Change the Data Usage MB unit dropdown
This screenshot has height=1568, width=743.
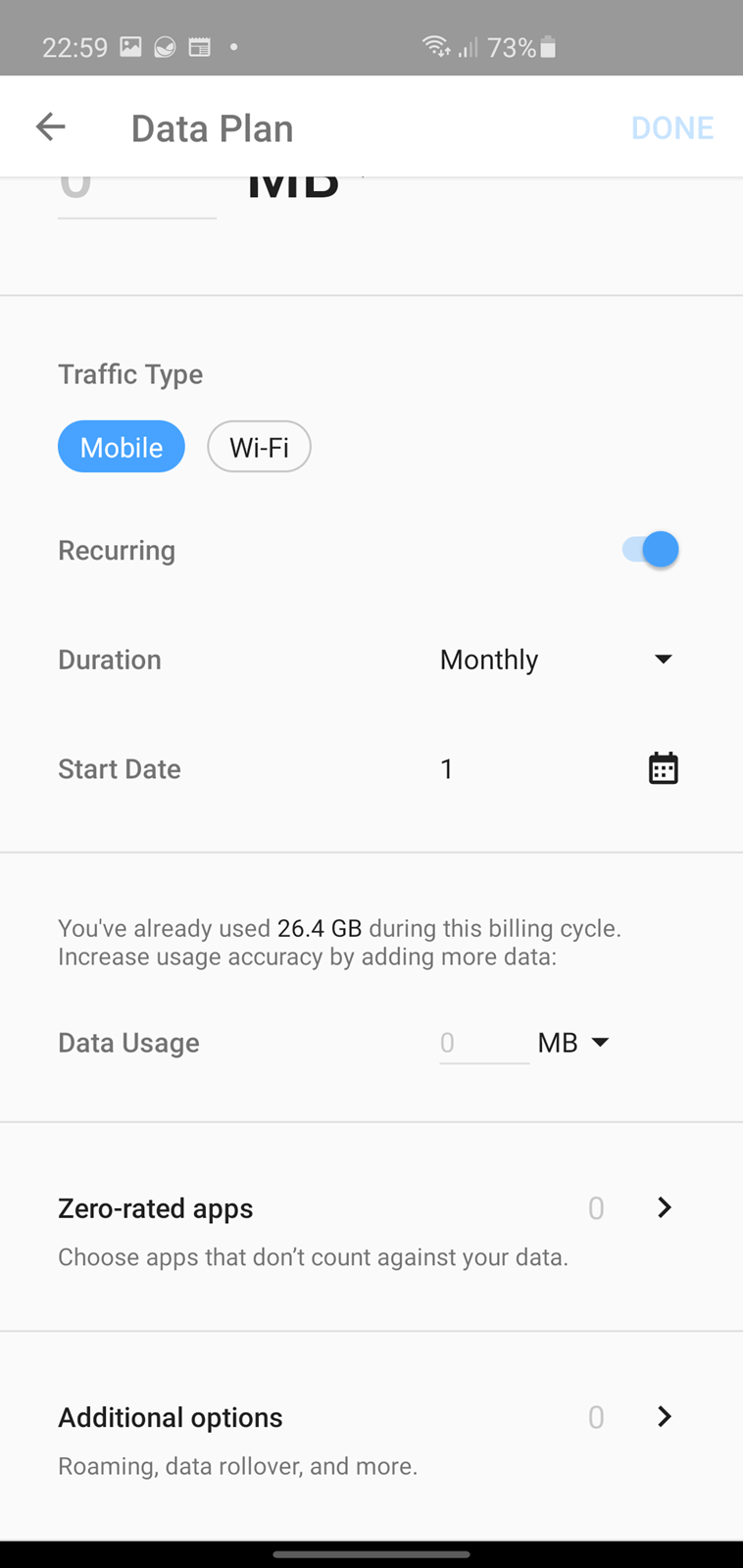(x=573, y=1043)
